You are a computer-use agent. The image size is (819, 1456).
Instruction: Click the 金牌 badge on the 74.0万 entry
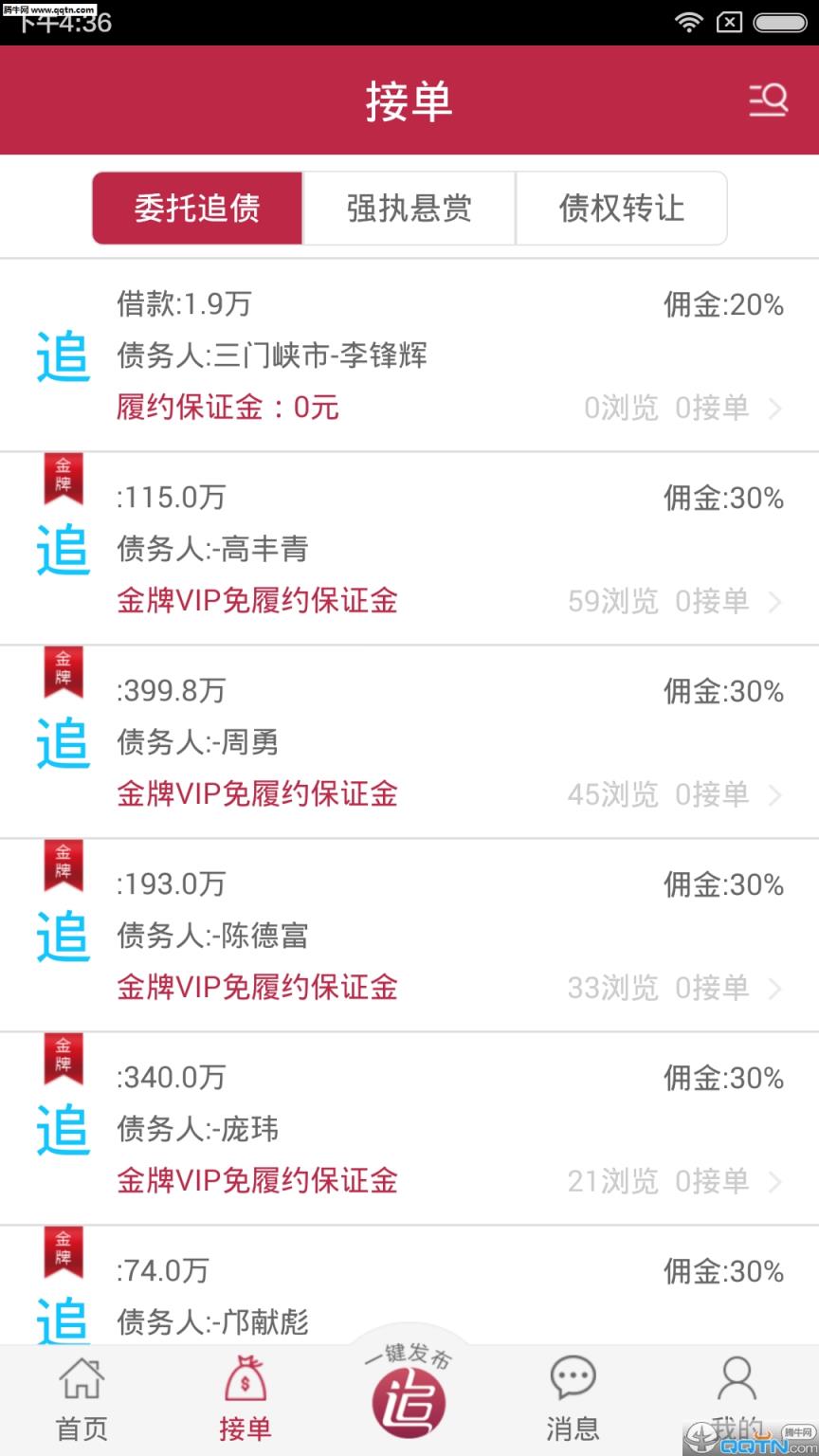pos(63,1252)
